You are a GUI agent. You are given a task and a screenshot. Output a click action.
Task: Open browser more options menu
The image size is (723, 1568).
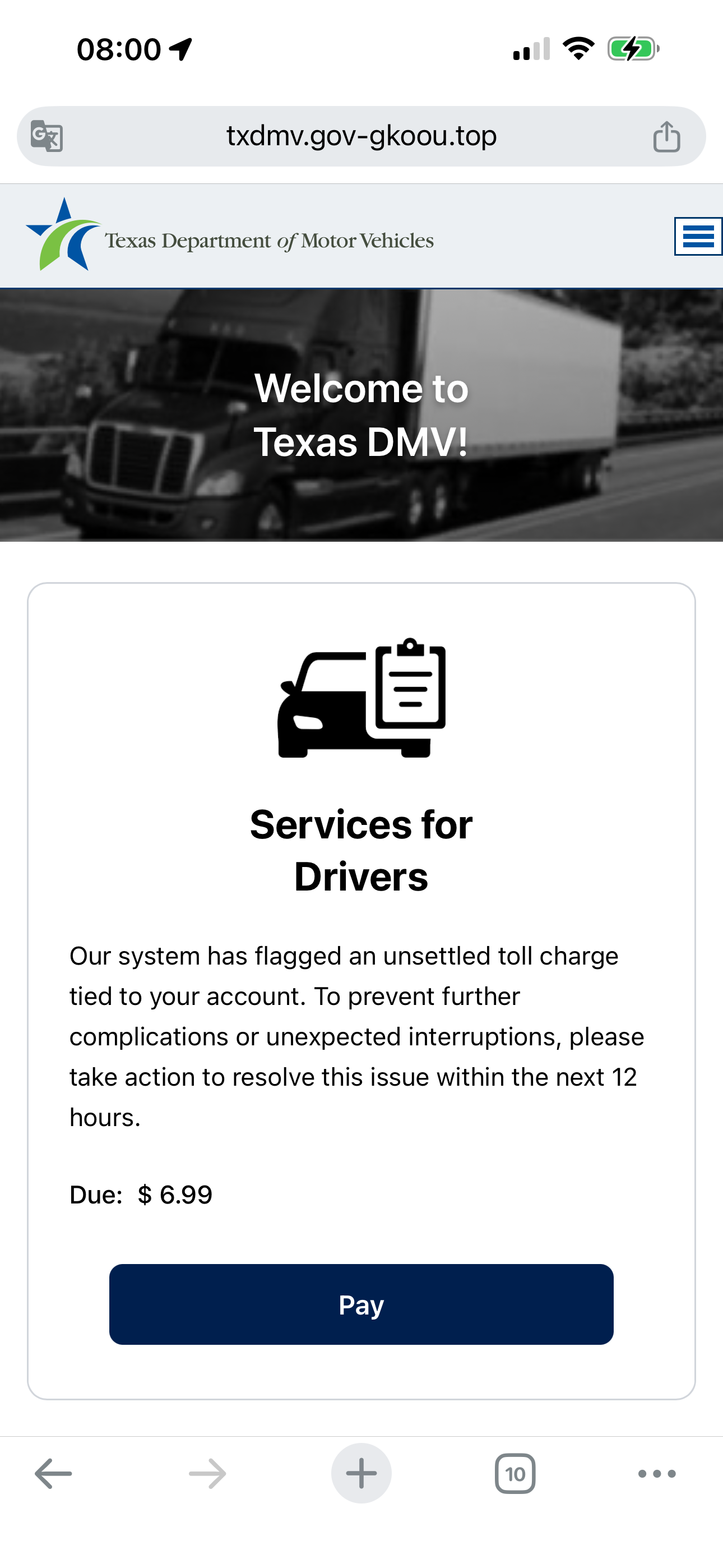(x=657, y=1474)
